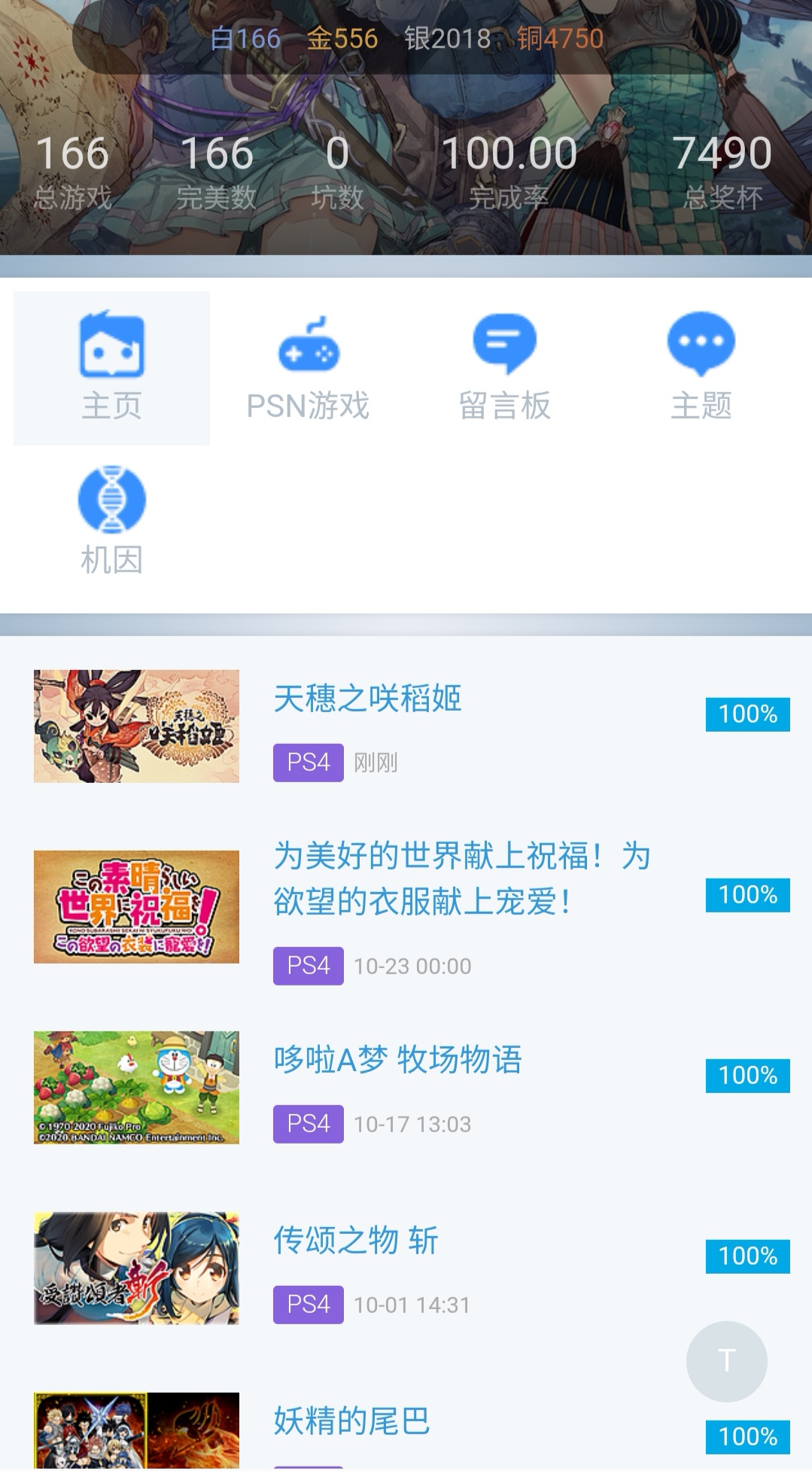Open the 妖精的尾巴 game entry
The image size is (812, 1471).
[351, 1421]
